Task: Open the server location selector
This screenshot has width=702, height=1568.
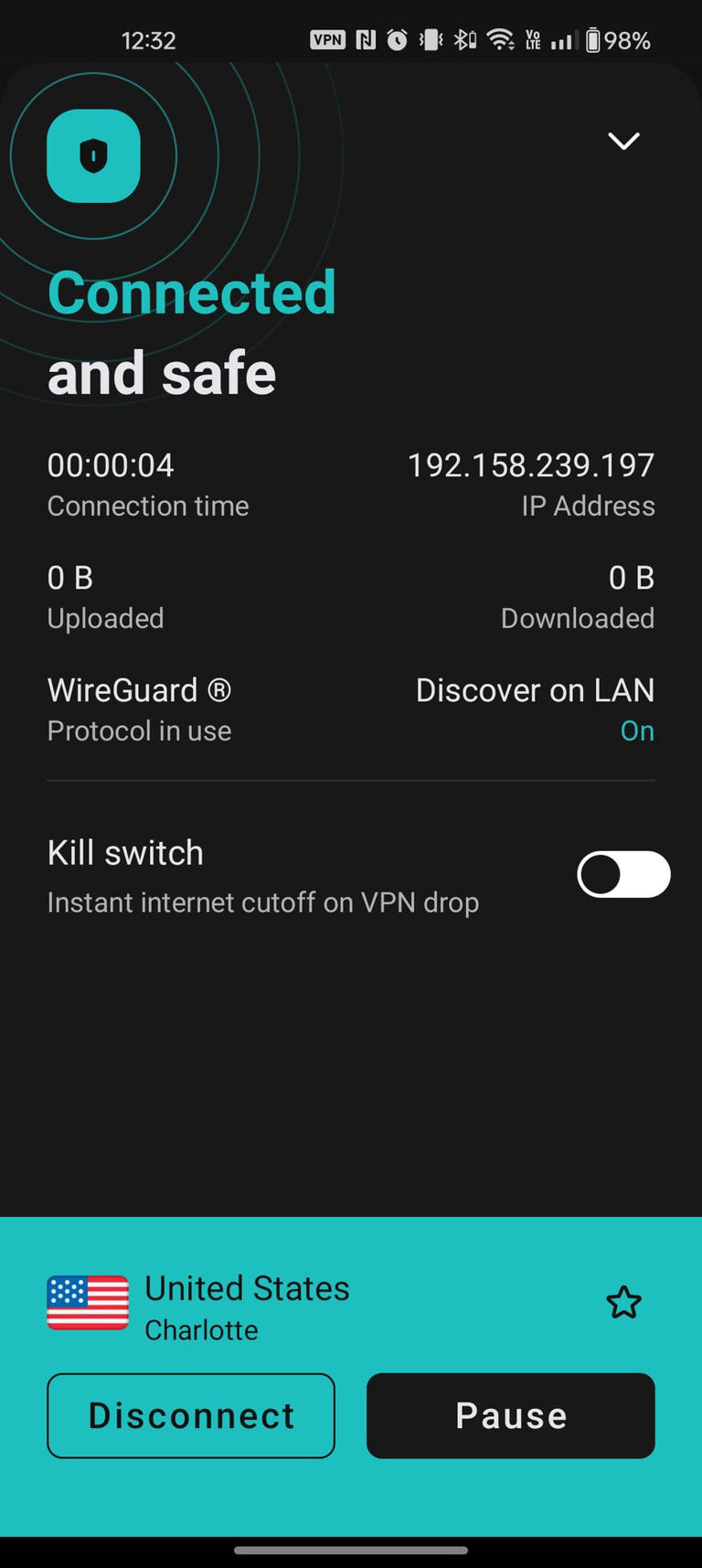Action: click(x=246, y=1306)
